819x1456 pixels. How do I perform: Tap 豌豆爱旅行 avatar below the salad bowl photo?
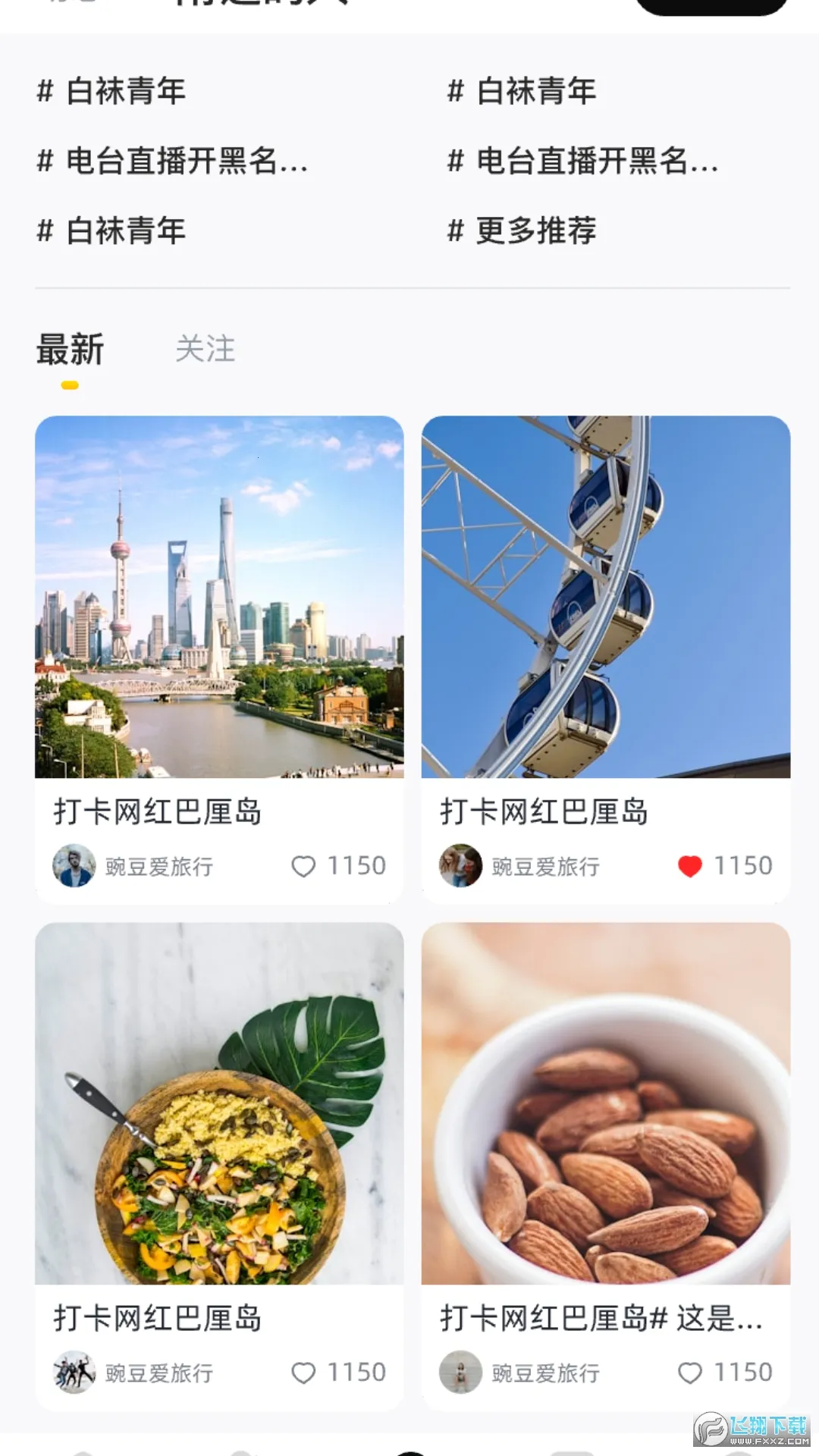[x=74, y=1373]
